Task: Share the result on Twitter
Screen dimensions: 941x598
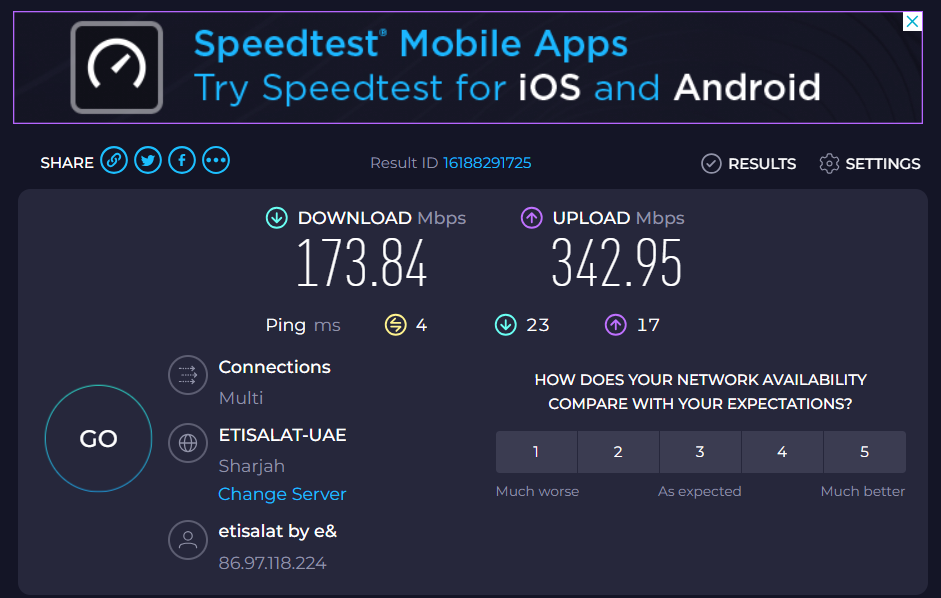Action: point(148,160)
